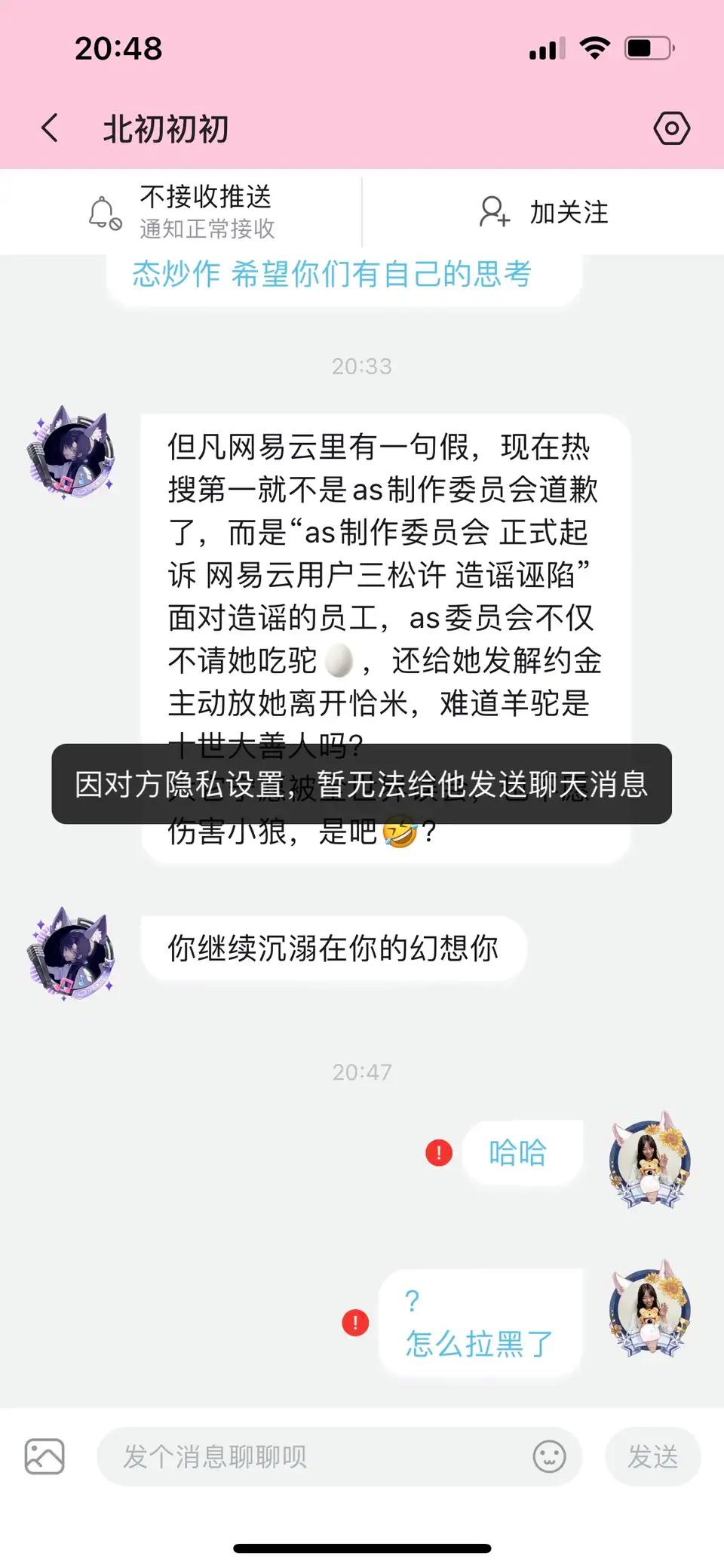Image resolution: width=724 pixels, height=1568 pixels.
Task: Open the emoji picker
Action: pos(549,1456)
